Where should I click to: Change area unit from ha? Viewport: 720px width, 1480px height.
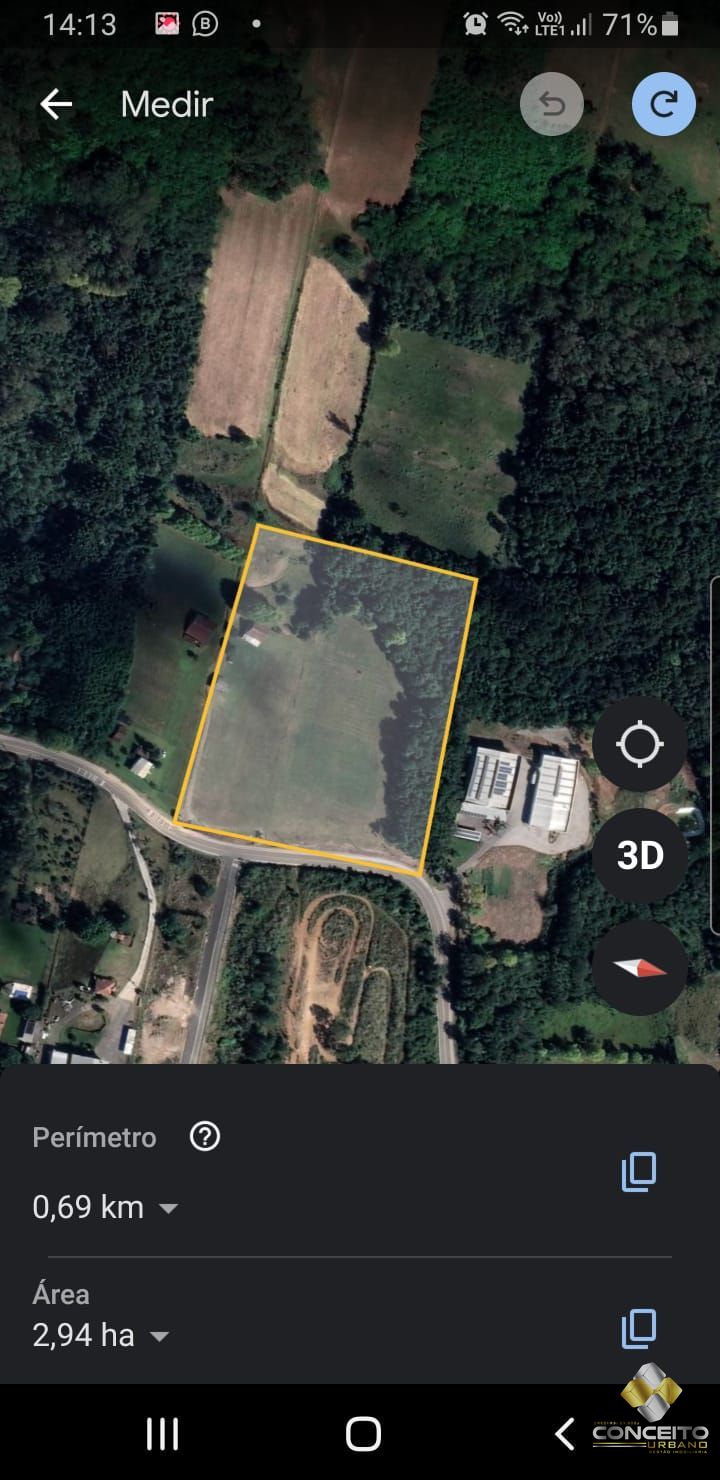158,1336
